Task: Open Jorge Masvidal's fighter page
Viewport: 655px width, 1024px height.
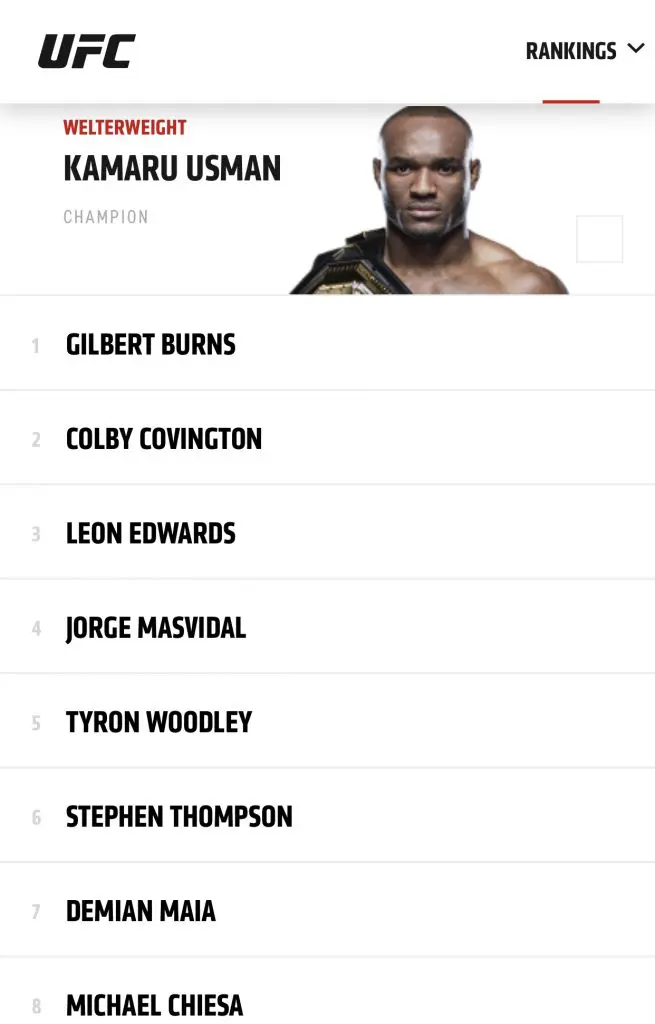Action: click(x=156, y=628)
